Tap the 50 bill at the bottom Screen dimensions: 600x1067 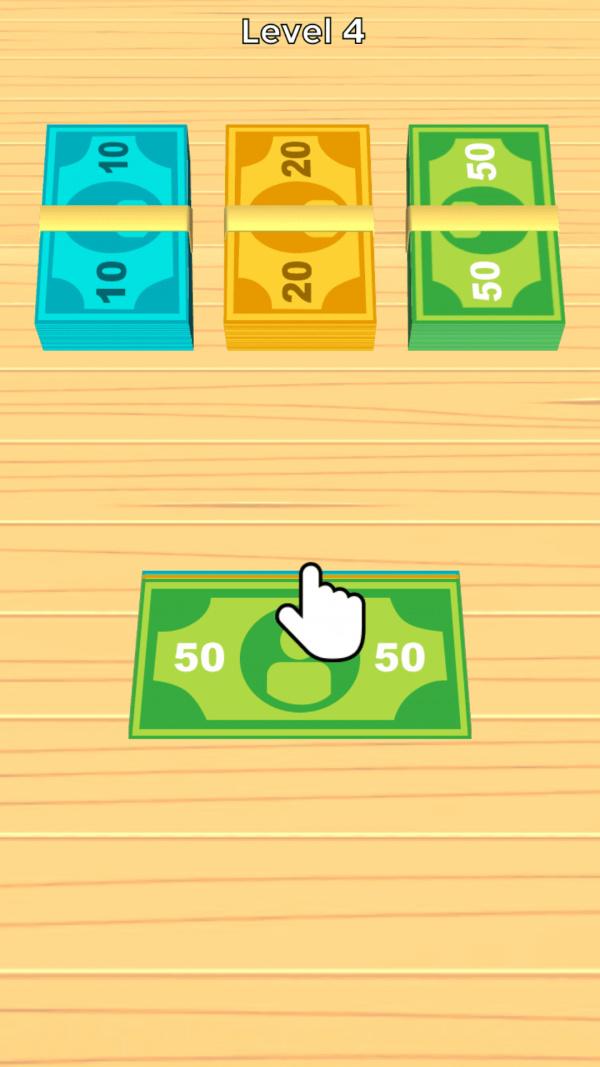pos(300,657)
